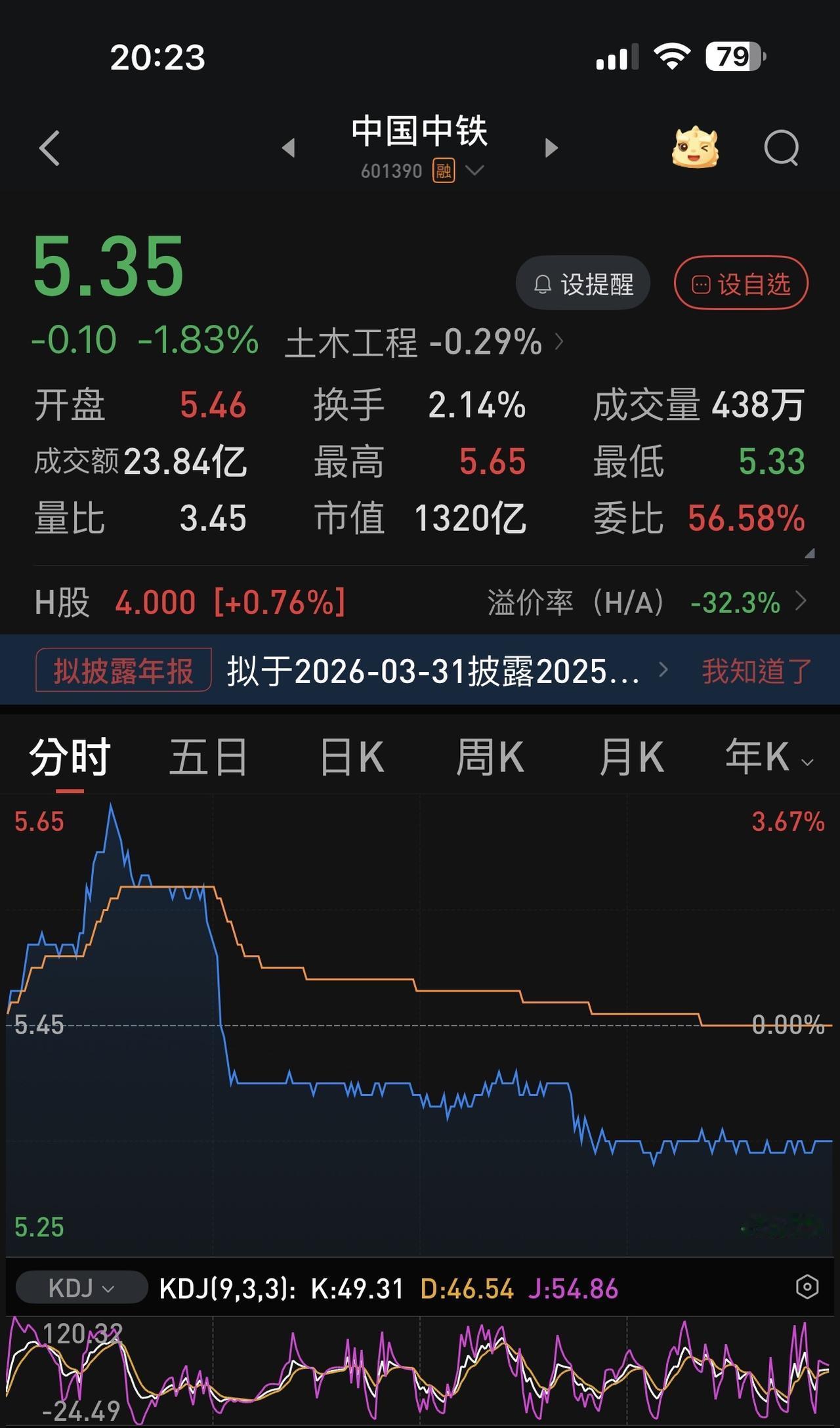Open the KDJ indicator selector dropdown
The height and width of the screenshot is (1428, 840).
[79, 1287]
